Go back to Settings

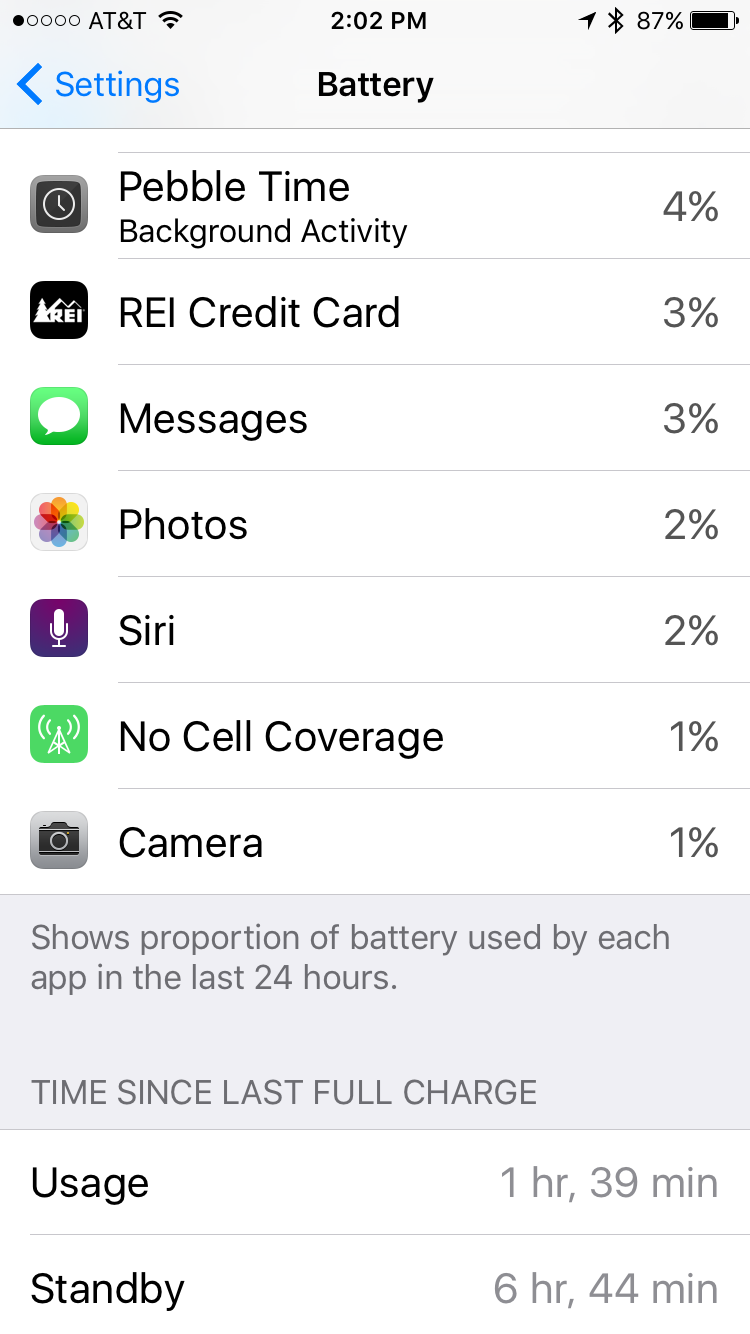point(98,85)
